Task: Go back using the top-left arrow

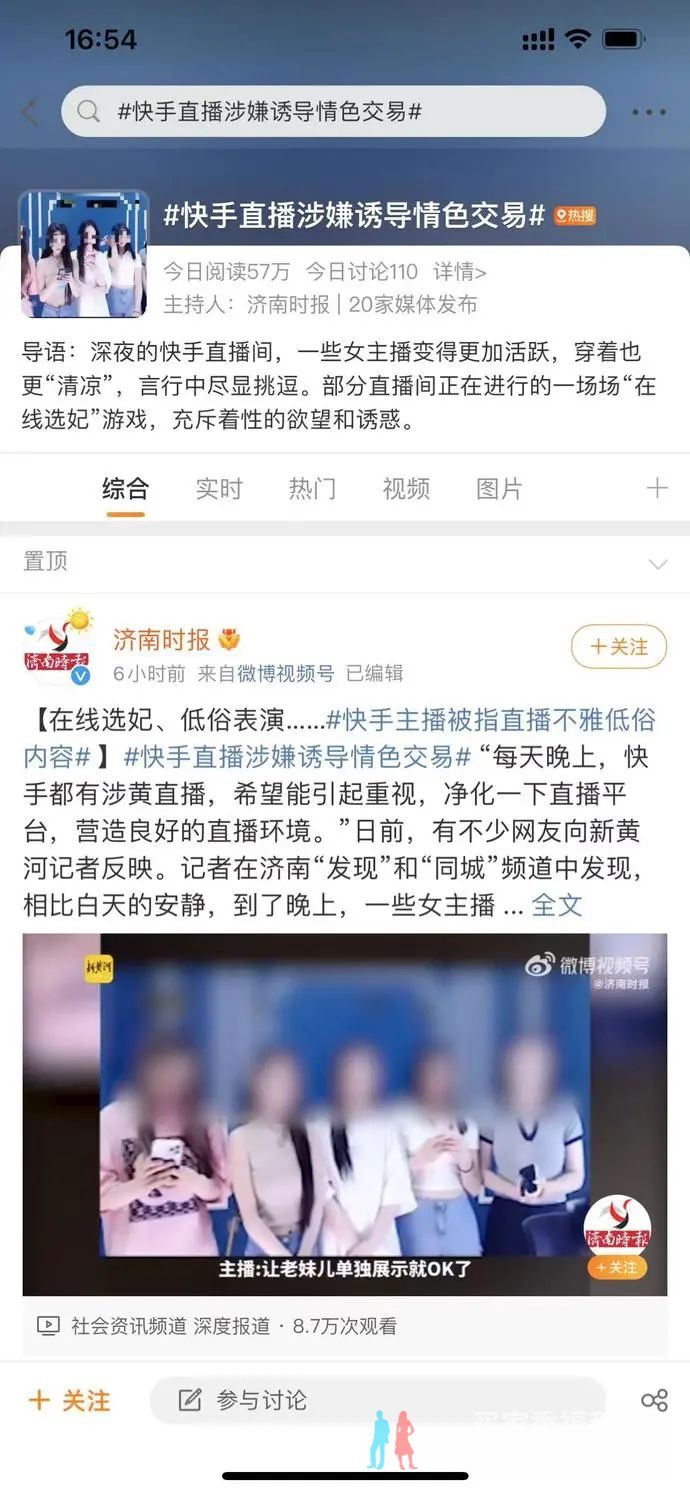Action: coord(30,112)
